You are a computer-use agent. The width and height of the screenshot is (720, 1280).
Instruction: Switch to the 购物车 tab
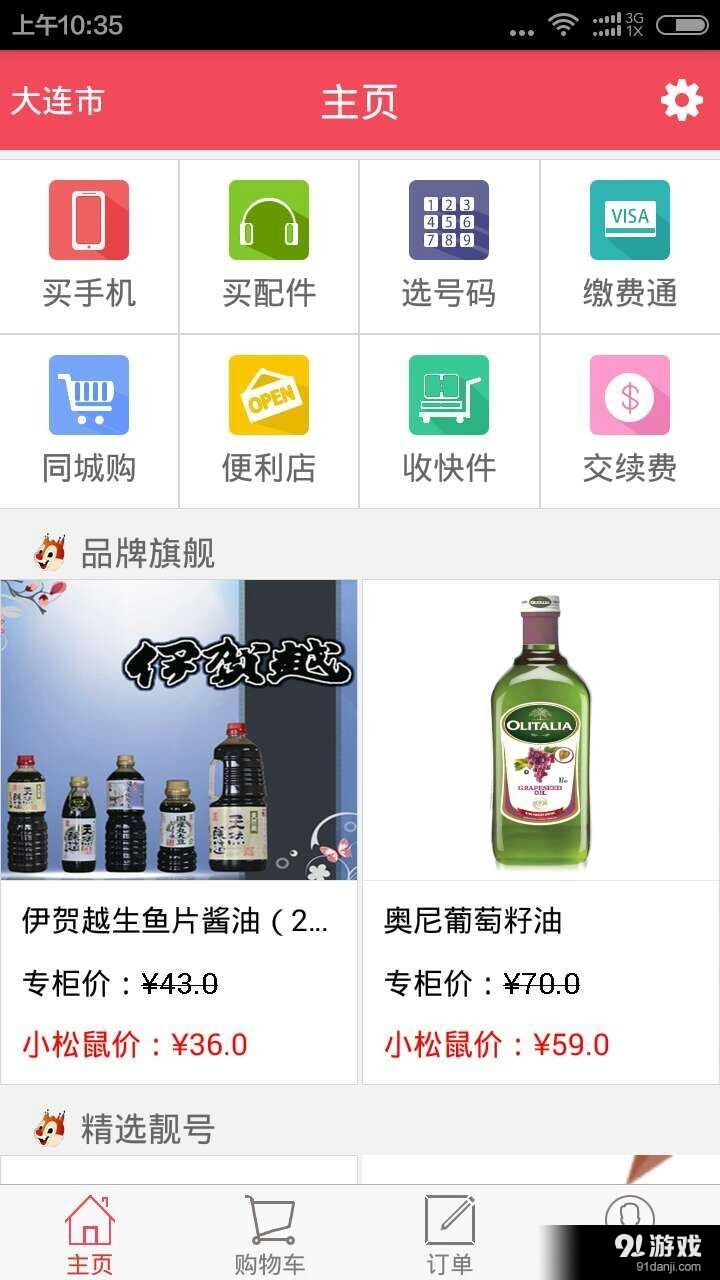[270, 1234]
